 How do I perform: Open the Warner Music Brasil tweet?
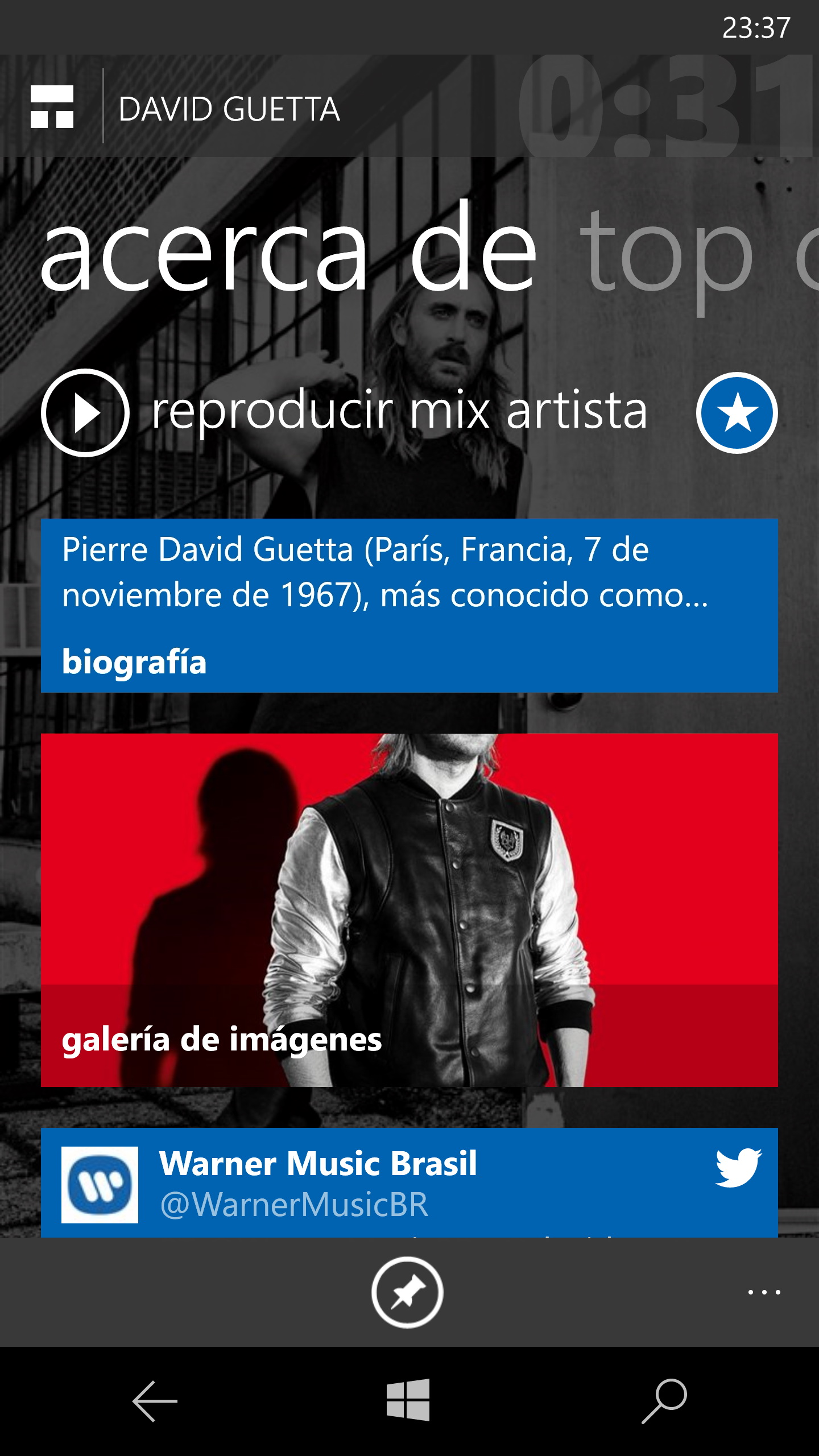[x=409, y=1183]
